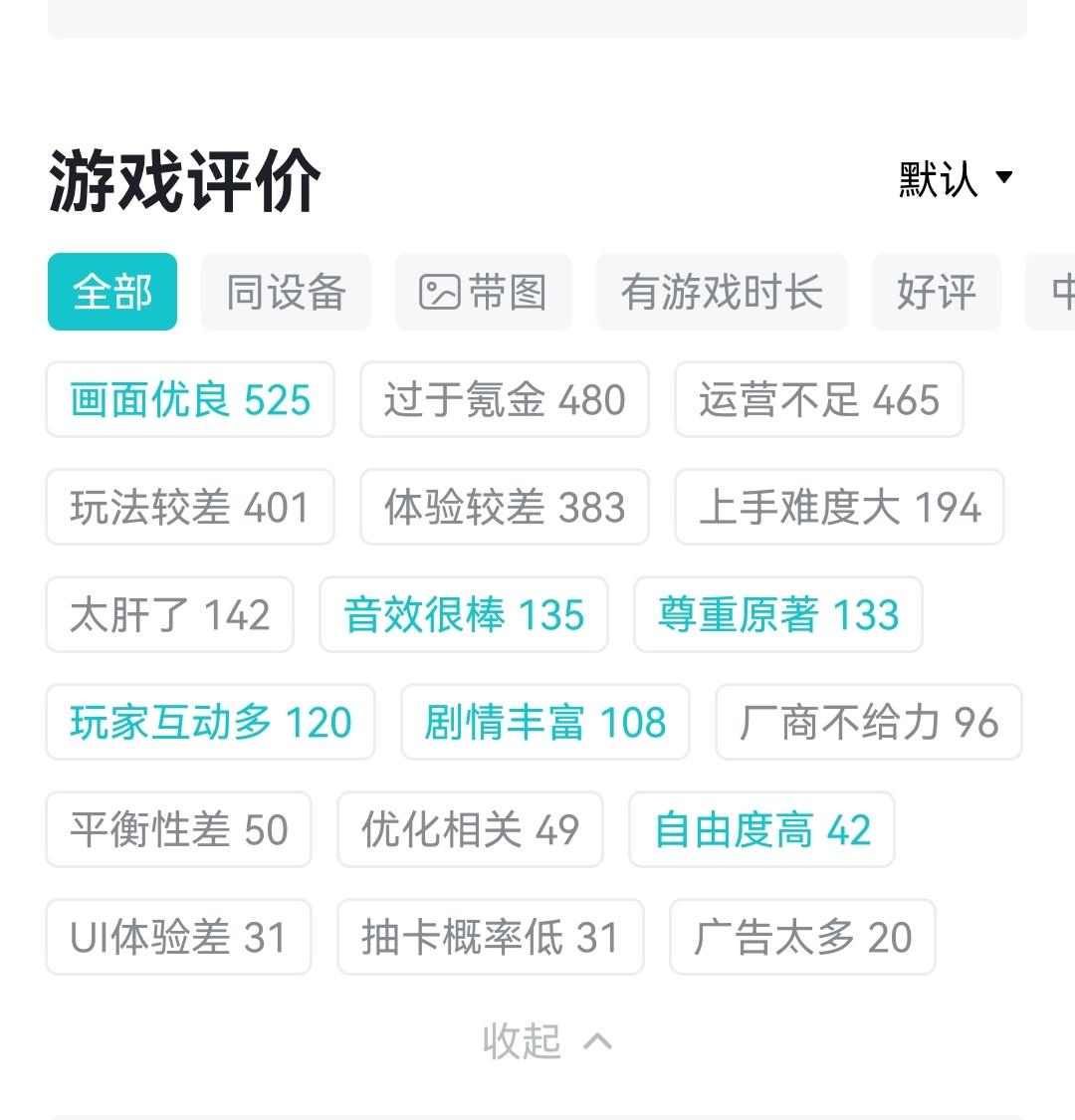
Task: Select the 太肝了 142 tag
Action: click(169, 614)
